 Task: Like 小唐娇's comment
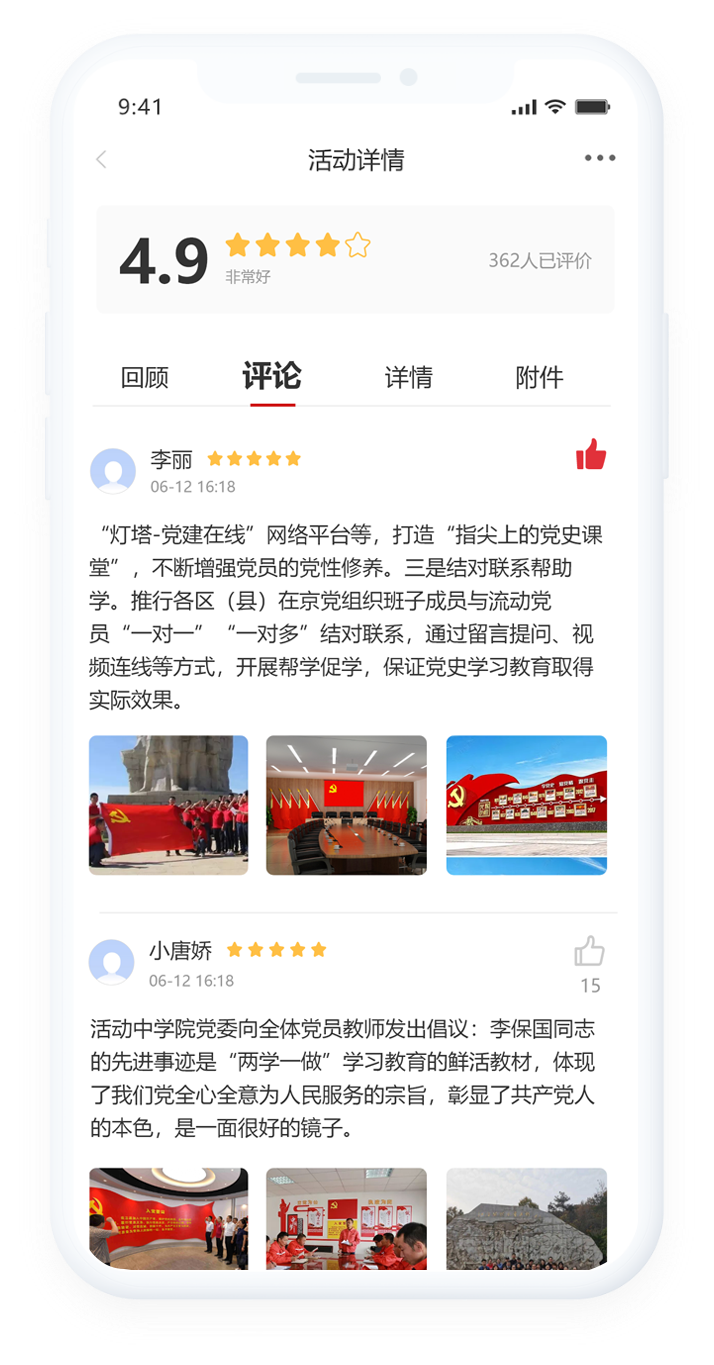tap(590, 951)
